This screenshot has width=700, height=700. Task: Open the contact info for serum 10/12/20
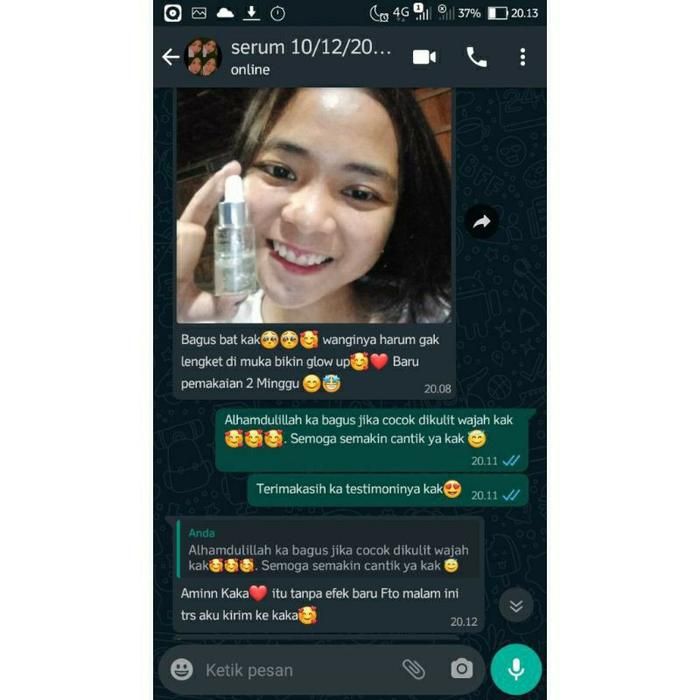(310, 57)
